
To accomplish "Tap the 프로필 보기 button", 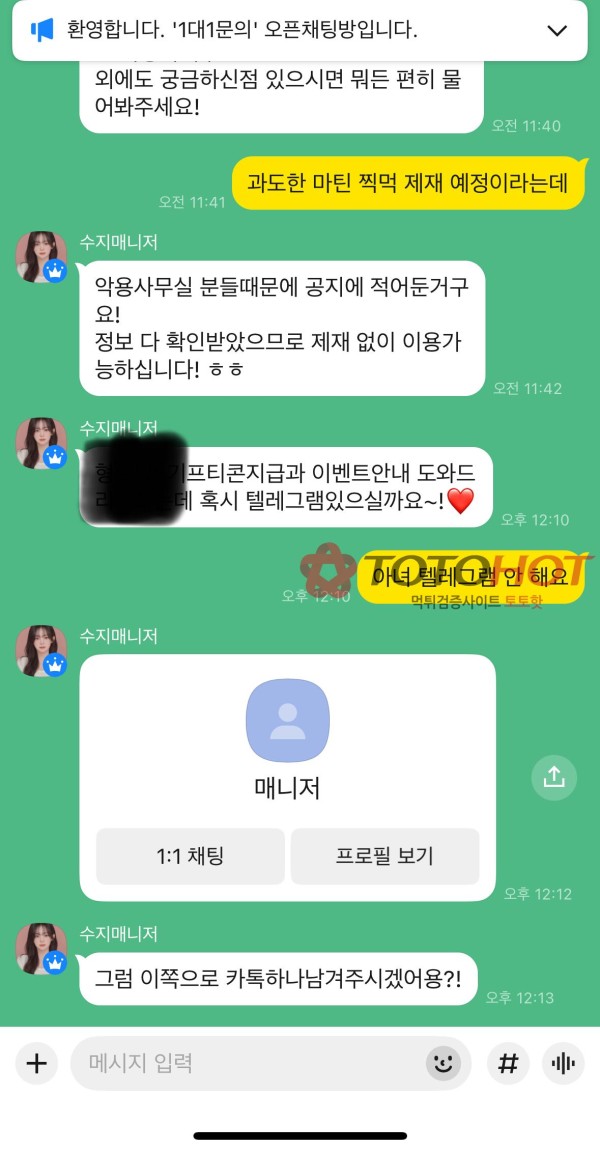I will 384,856.
